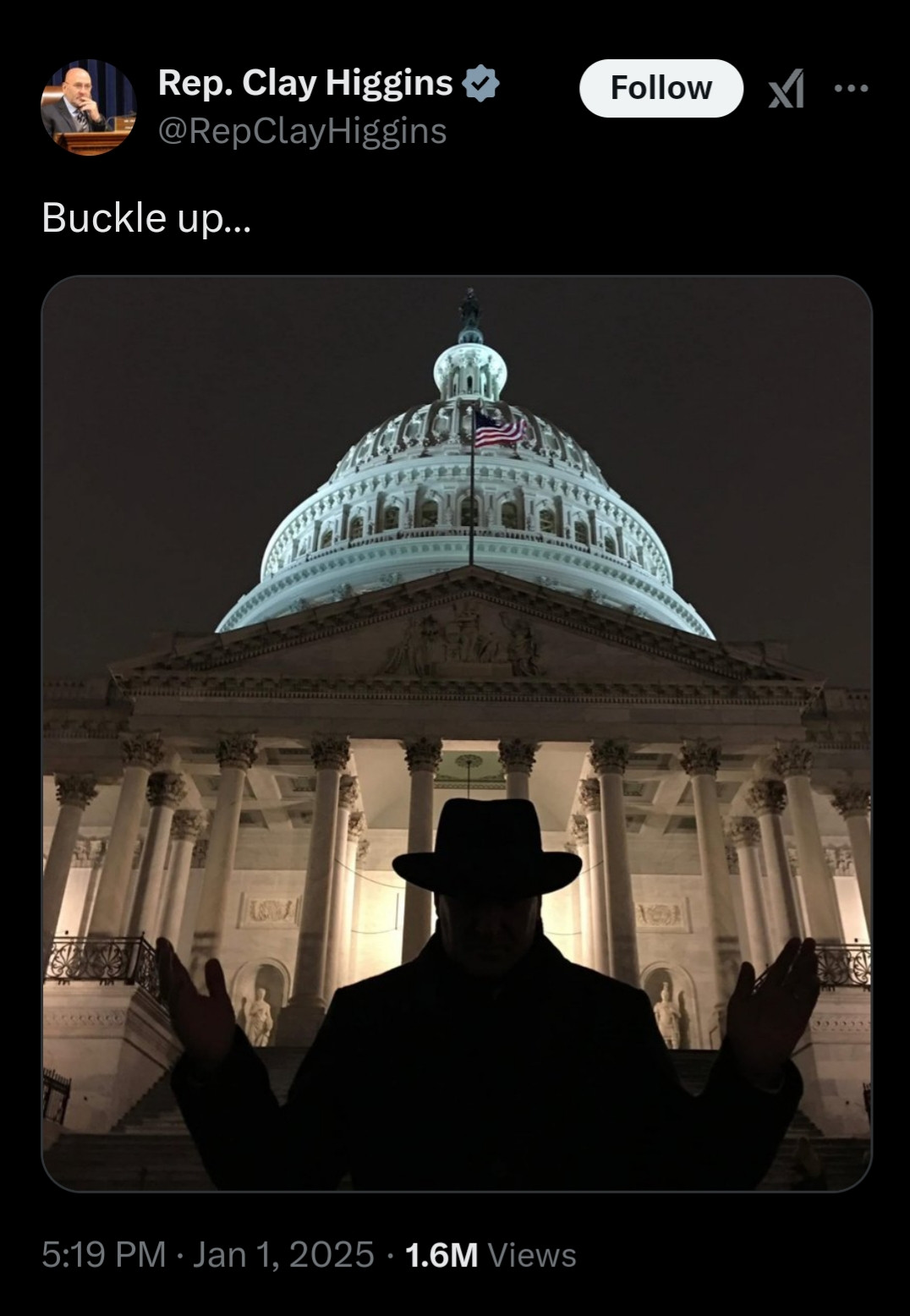
Task: View the post's 1.6M Views details
Action: [x=491, y=1255]
